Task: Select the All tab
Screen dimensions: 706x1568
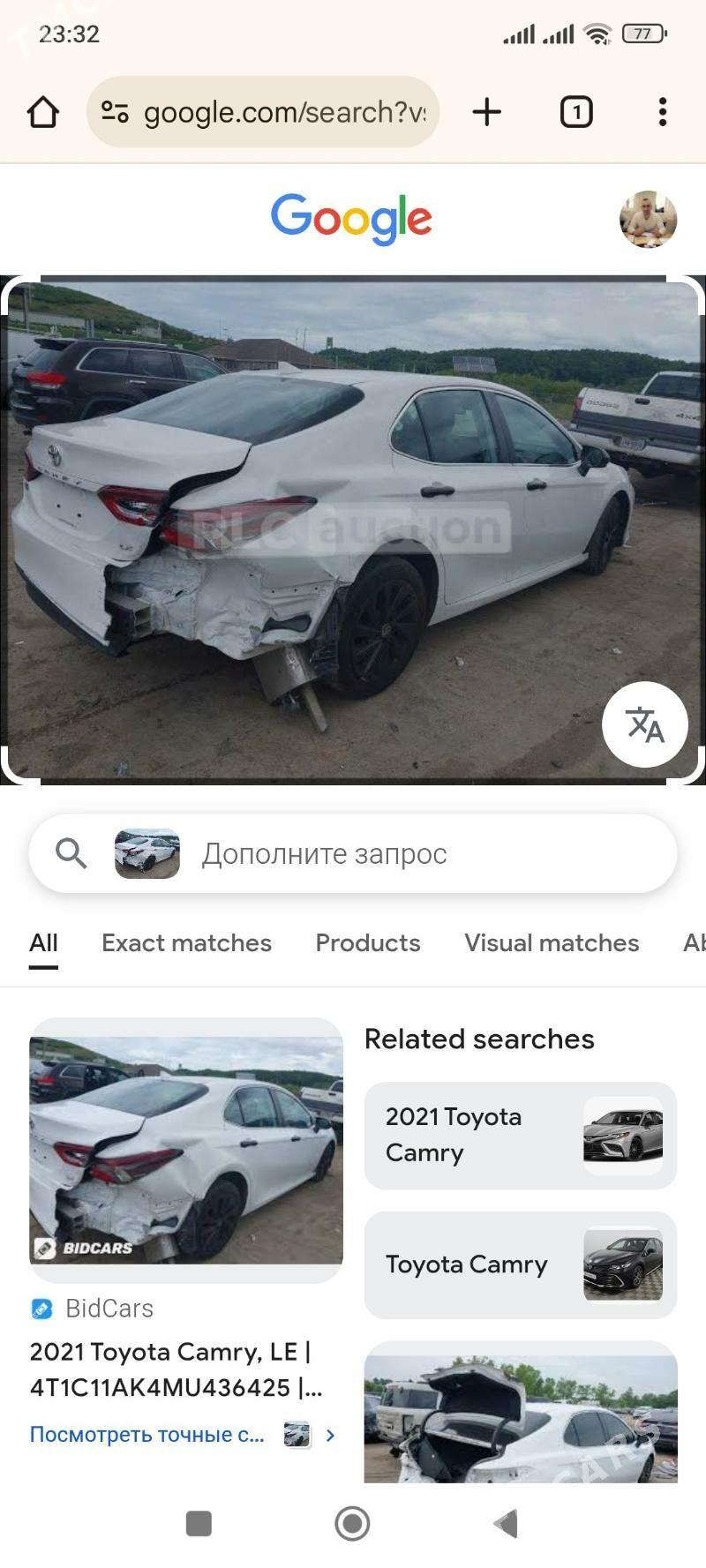Action: coord(43,942)
